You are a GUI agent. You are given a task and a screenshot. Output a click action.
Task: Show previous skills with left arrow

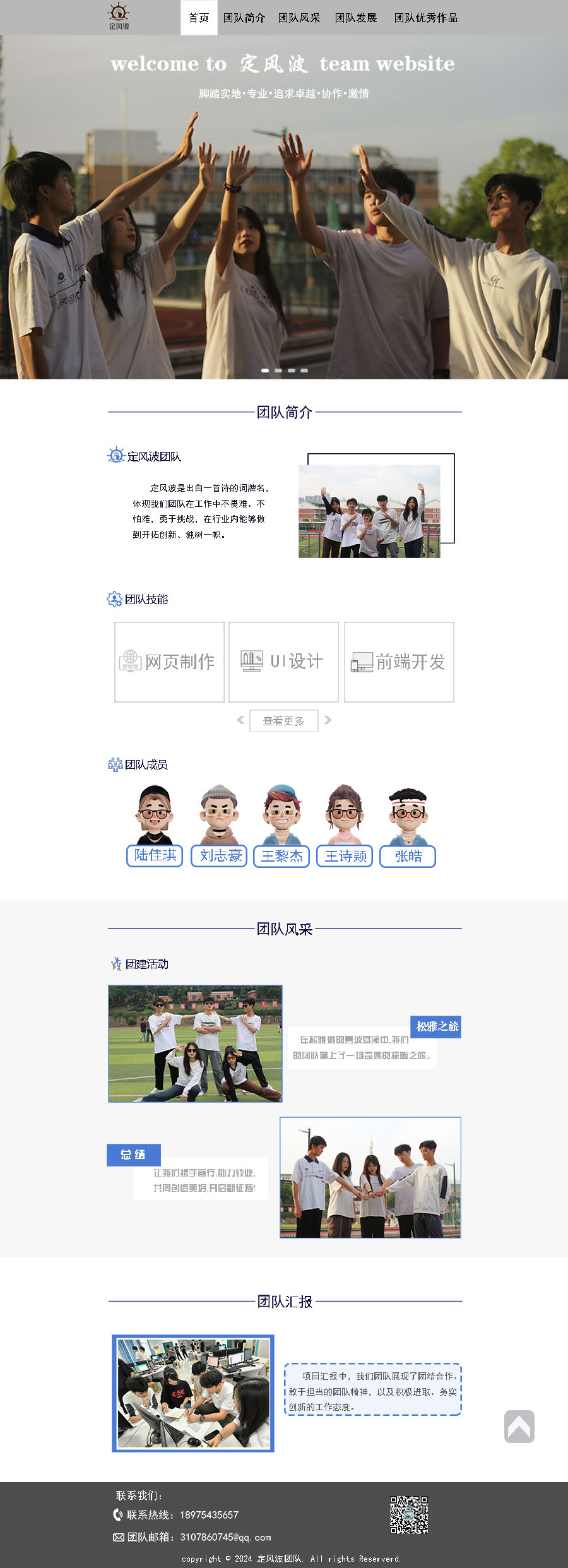(x=240, y=720)
